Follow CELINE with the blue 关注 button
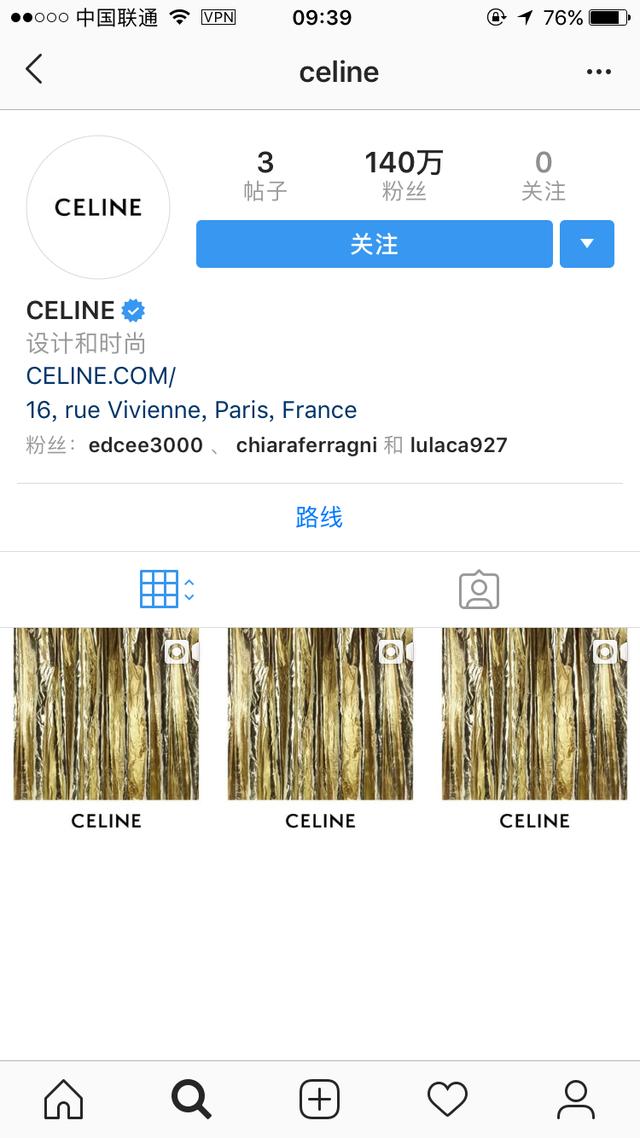The image size is (640, 1138). tap(374, 244)
